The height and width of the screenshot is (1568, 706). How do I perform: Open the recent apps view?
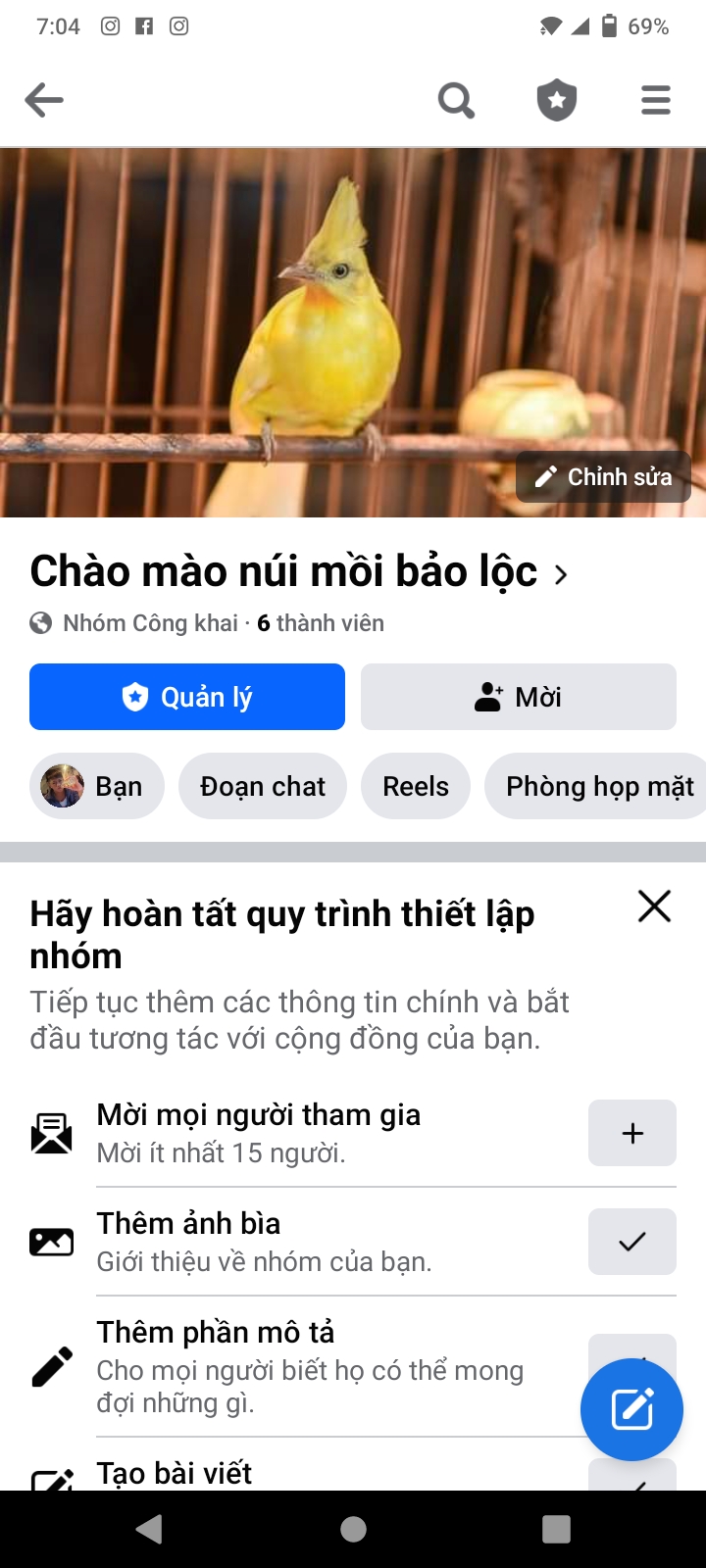pyautogui.click(x=556, y=1529)
